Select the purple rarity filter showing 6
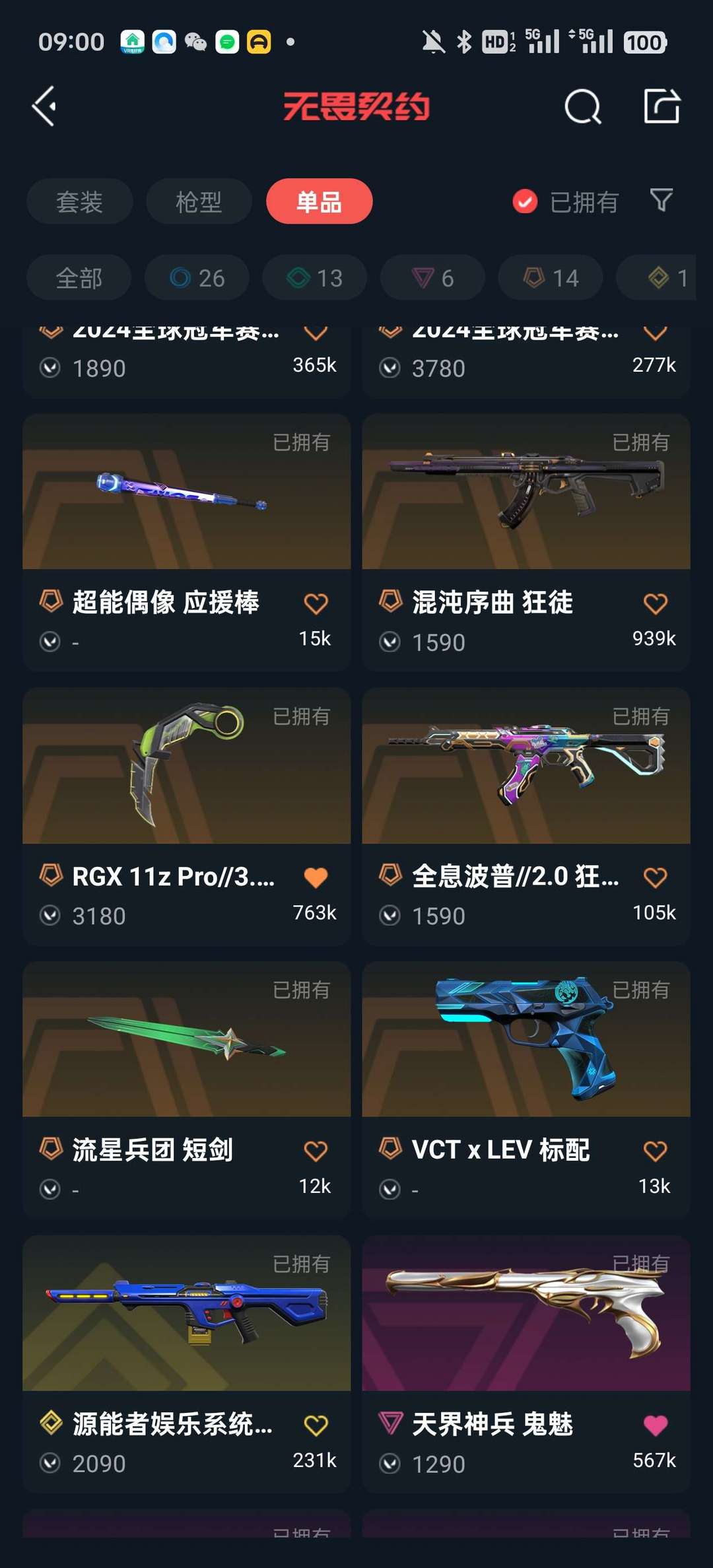Image resolution: width=713 pixels, height=1568 pixels. click(x=432, y=277)
